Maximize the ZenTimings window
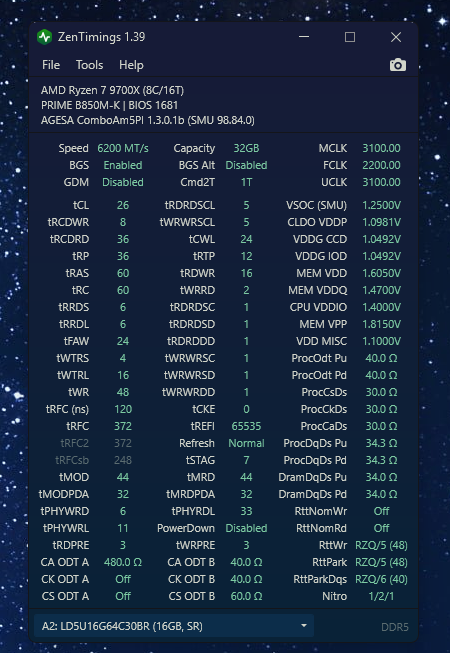This screenshot has width=450, height=653. [350, 37]
